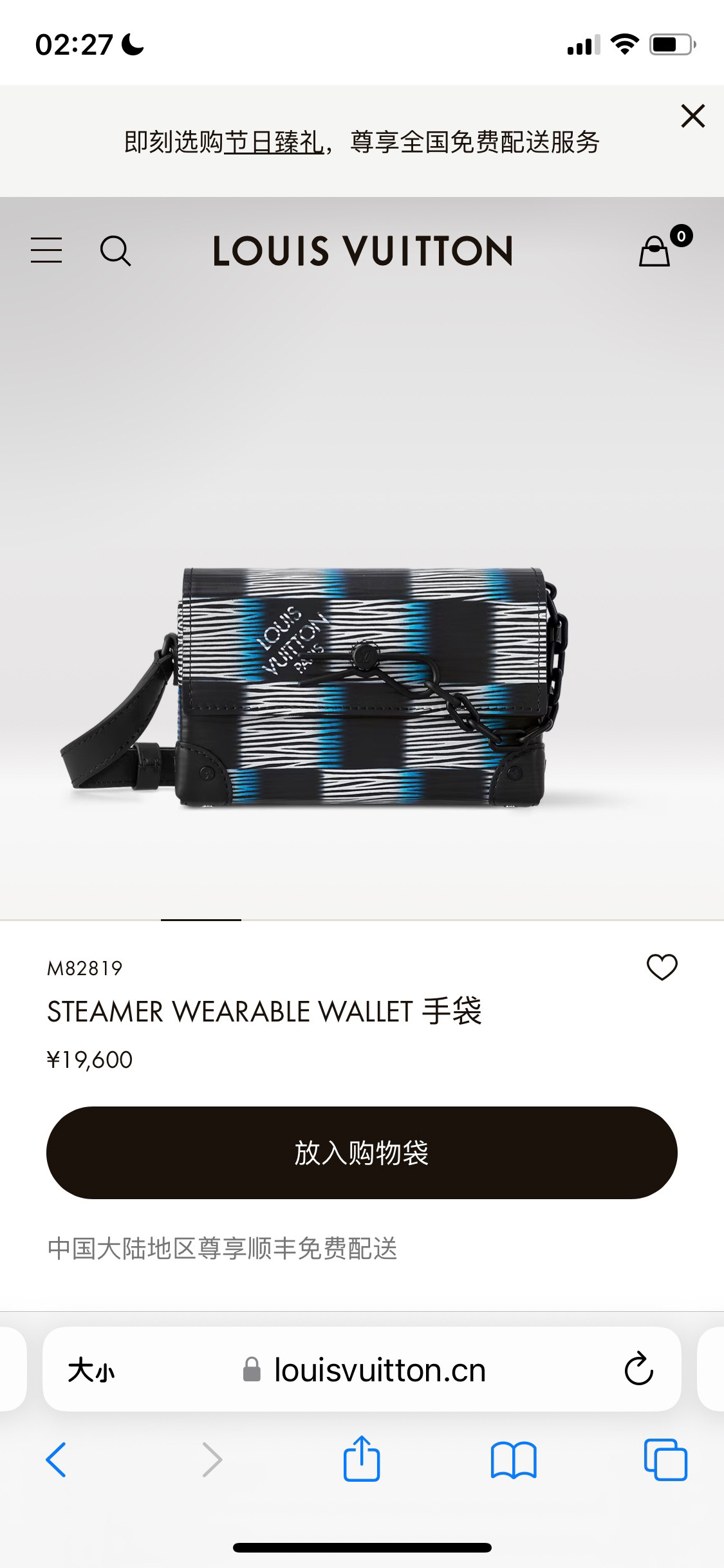Open the 节日臻礼 link
This screenshot has height=1568, width=724.
pos(274,142)
